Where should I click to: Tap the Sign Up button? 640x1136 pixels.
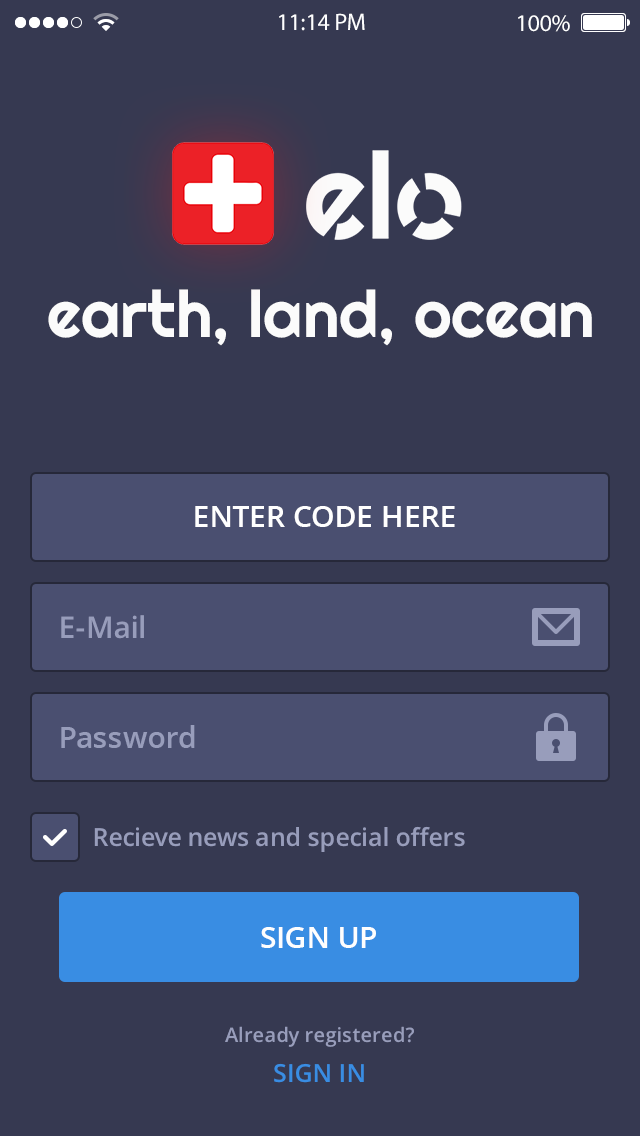(x=319, y=937)
